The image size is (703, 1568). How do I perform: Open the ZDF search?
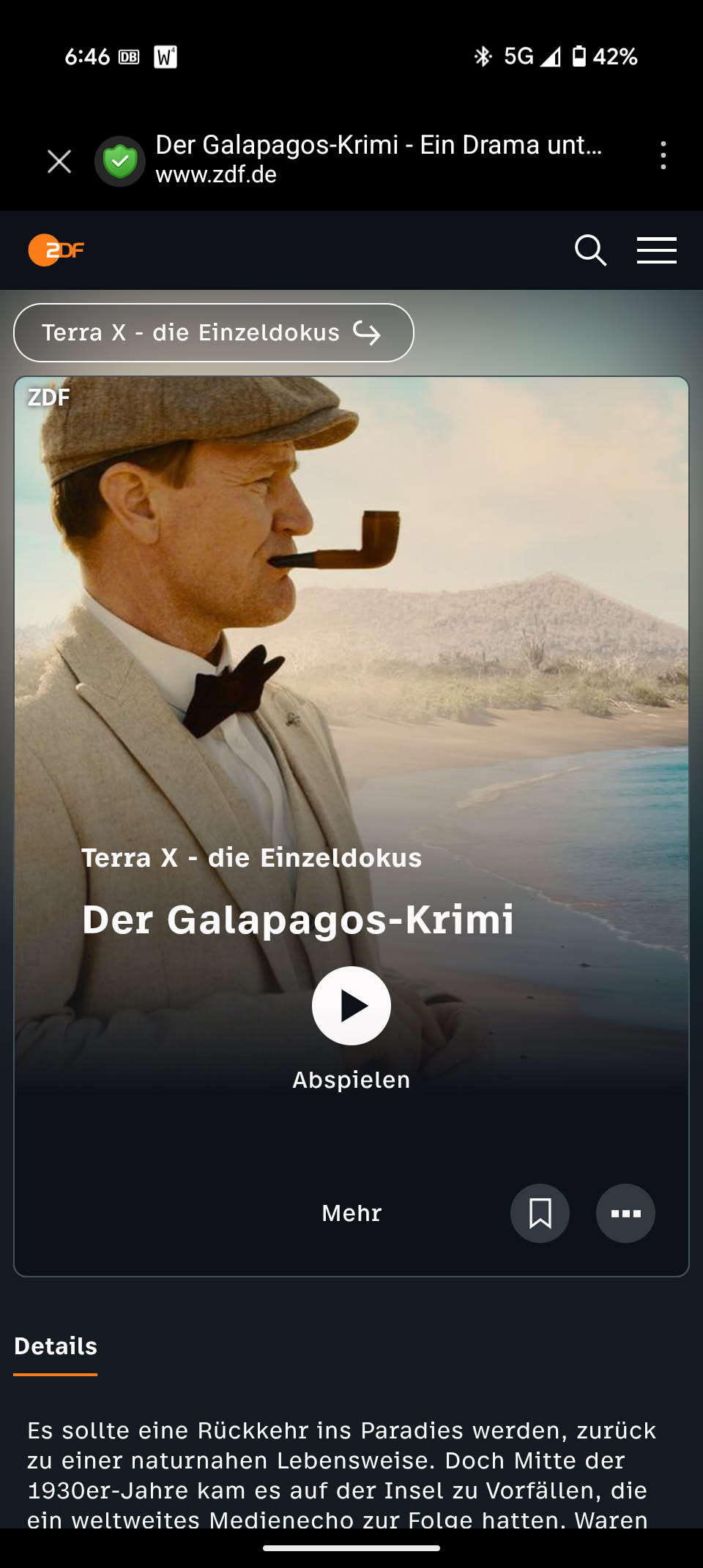tap(590, 250)
